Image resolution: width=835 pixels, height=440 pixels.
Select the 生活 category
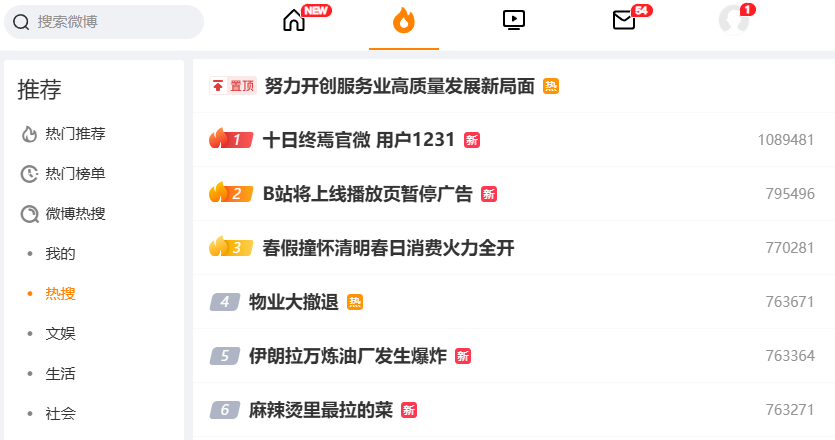pos(60,374)
